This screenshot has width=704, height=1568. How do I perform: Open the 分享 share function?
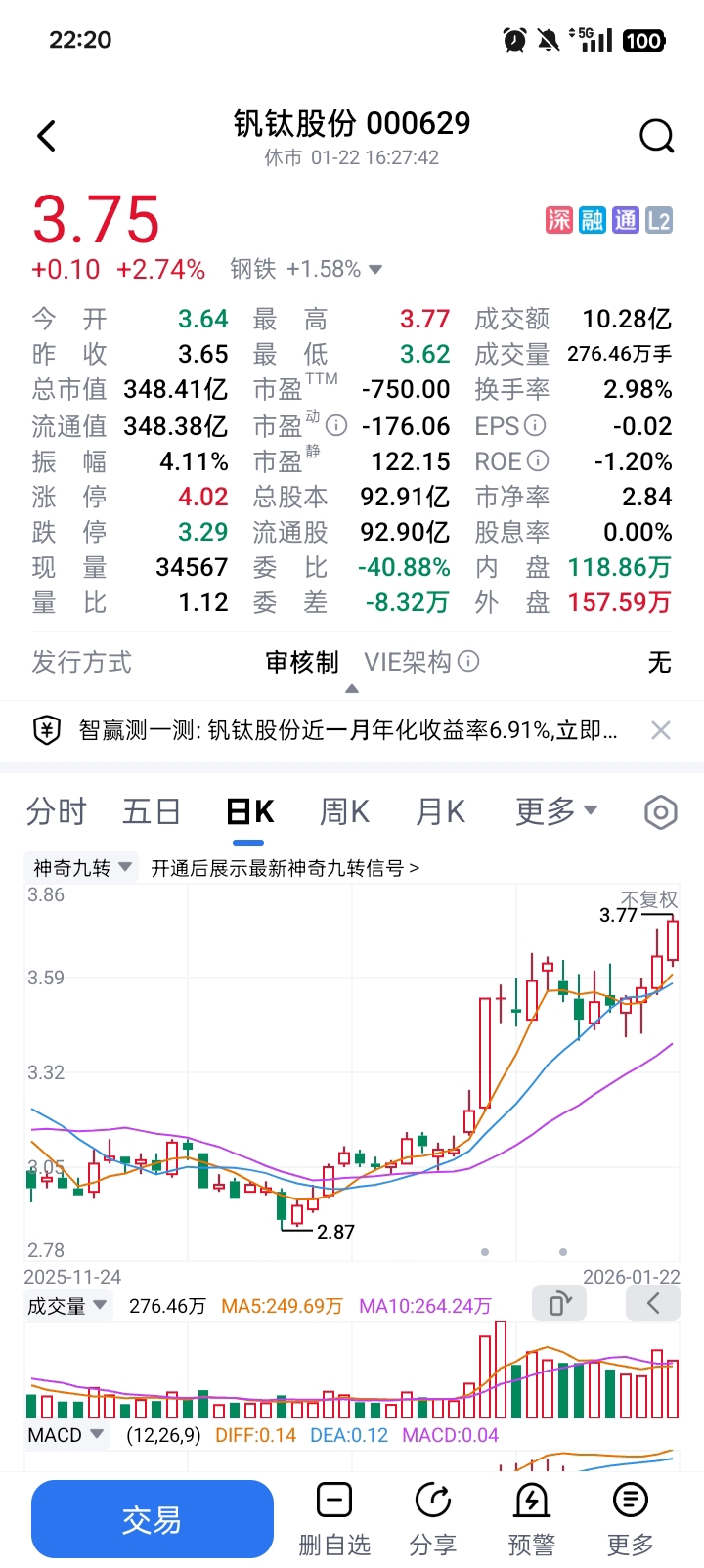coord(433,1518)
